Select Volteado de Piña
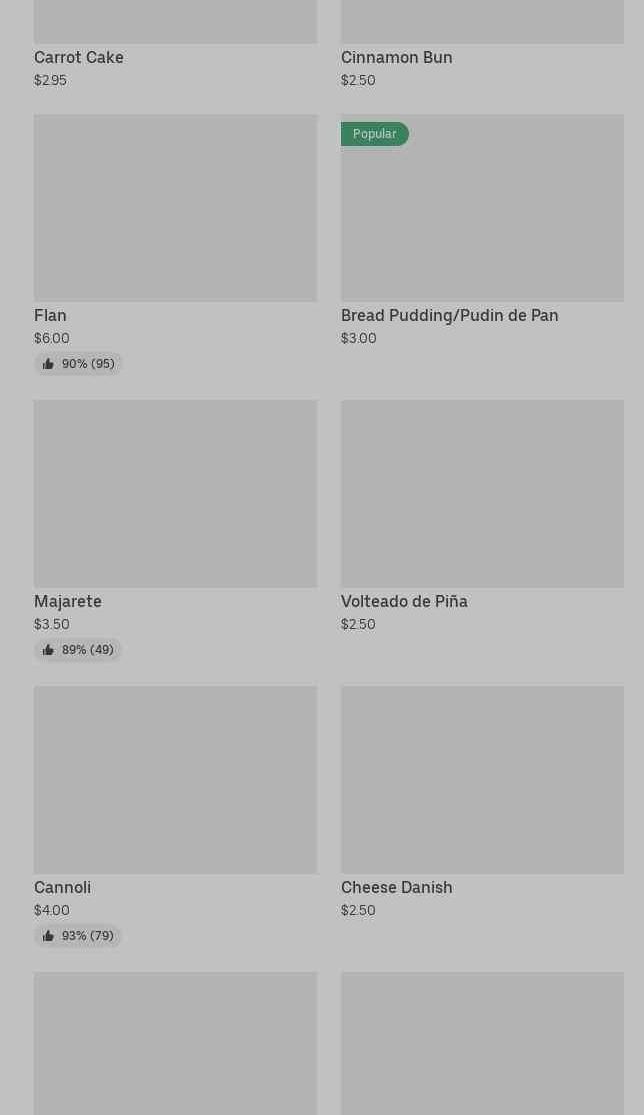The width and height of the screenshot is (644, 1115). click(482, 517)
